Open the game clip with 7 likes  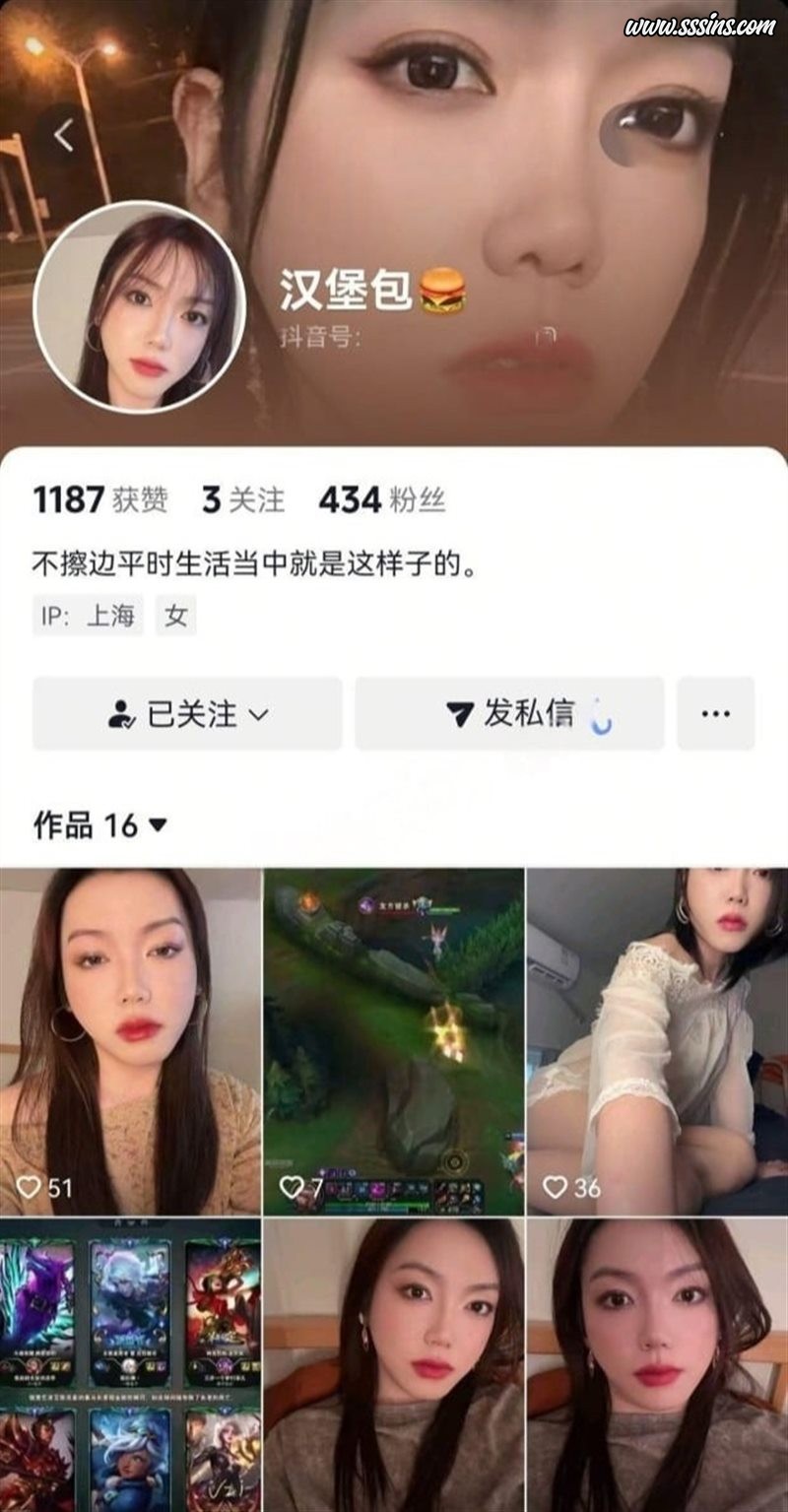tap(393, 1041)
